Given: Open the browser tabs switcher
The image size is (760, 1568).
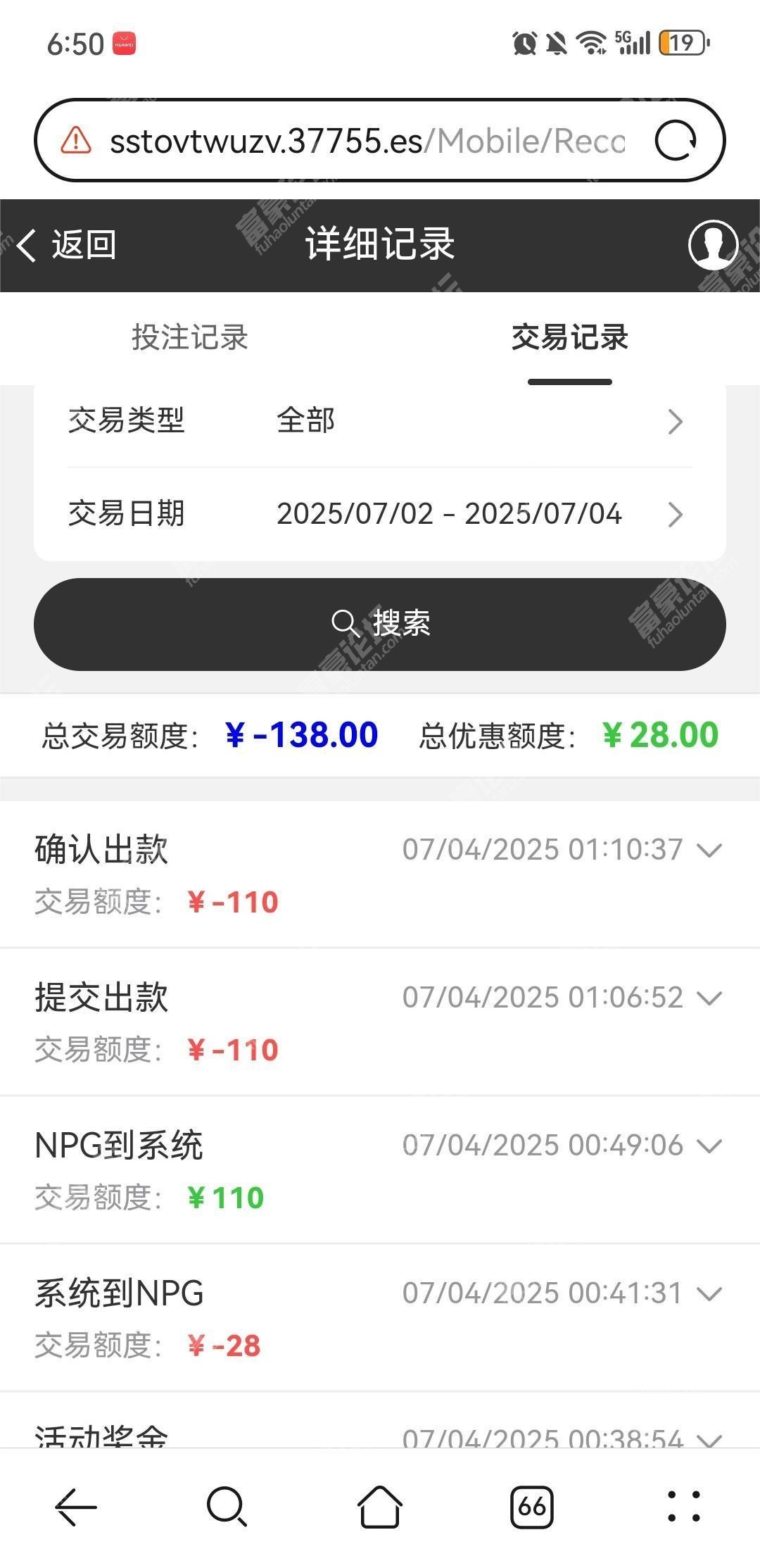Looking at the screenshot, I should [531, 1507].
